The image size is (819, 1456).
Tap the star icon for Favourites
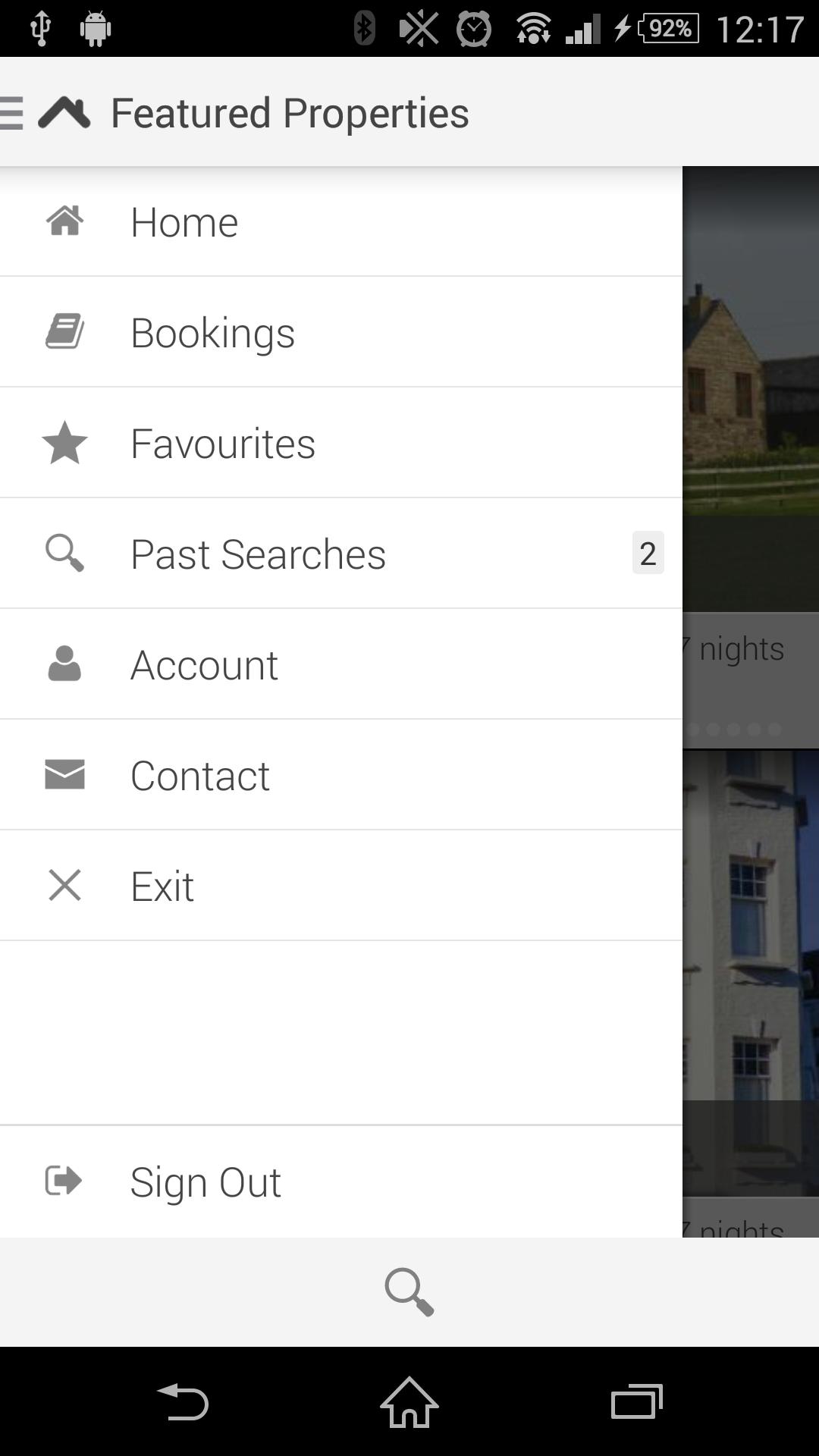[x=65, y=442]
